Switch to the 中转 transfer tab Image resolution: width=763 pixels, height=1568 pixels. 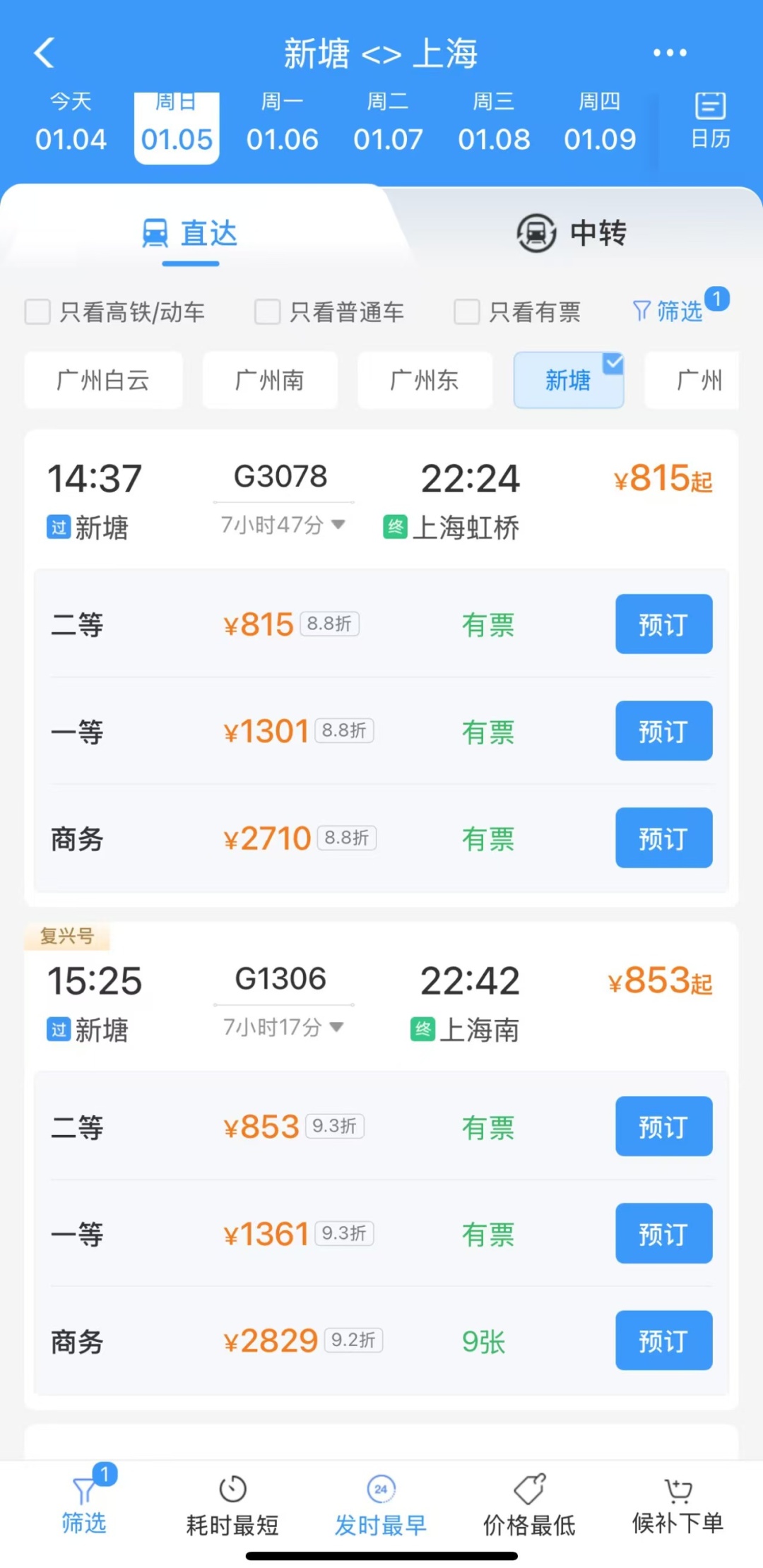571,233
